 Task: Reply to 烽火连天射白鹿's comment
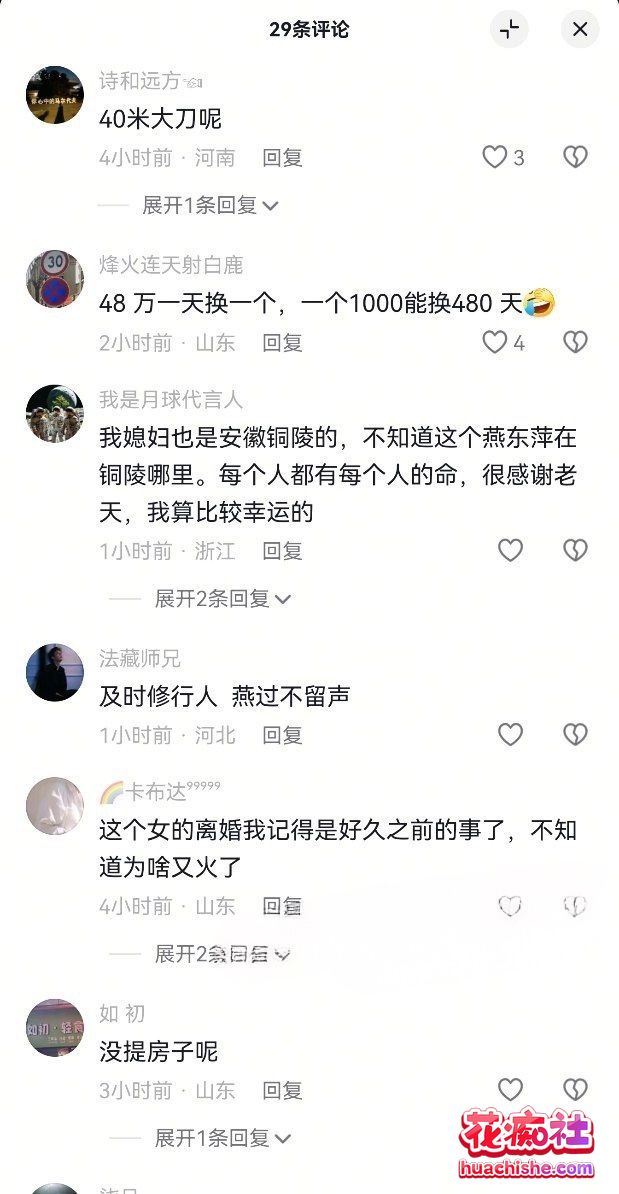coord(282,343)
